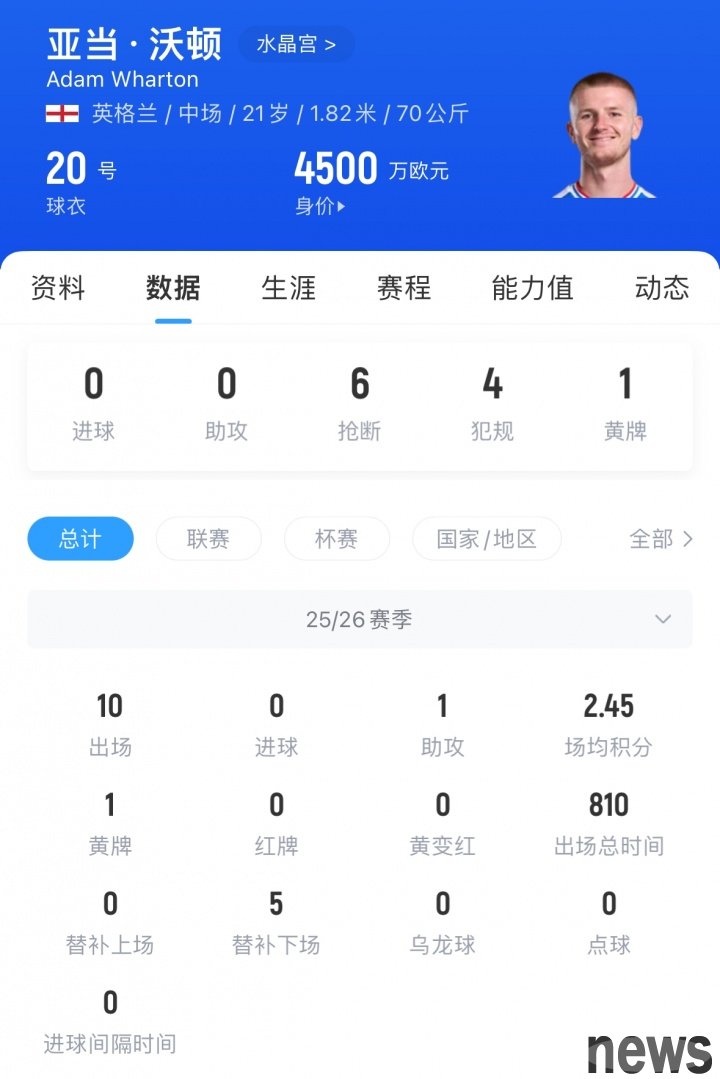Image resolution: width=720 pixels, height=1079 pixels.
Task: Open the 赛程 tab
Action: tap(403, 288)
